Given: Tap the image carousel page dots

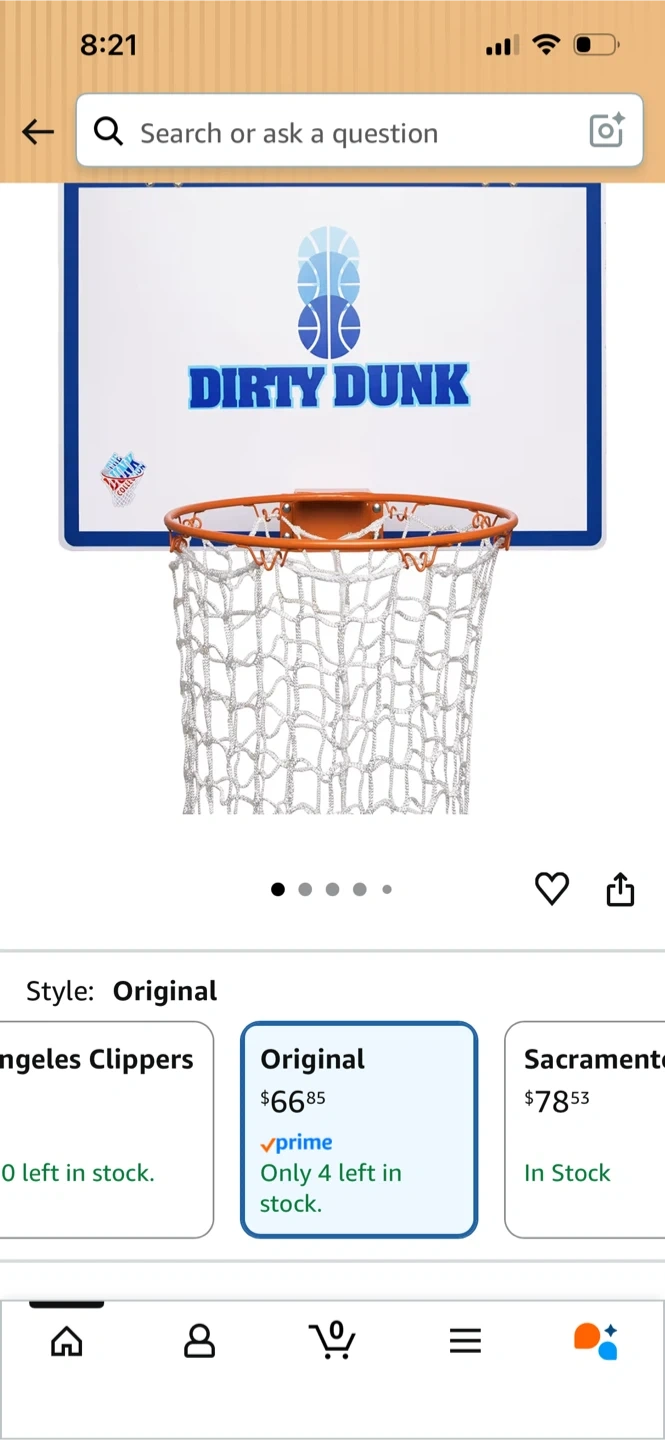Looking at the screenshot, I should [x=332, y=889].
